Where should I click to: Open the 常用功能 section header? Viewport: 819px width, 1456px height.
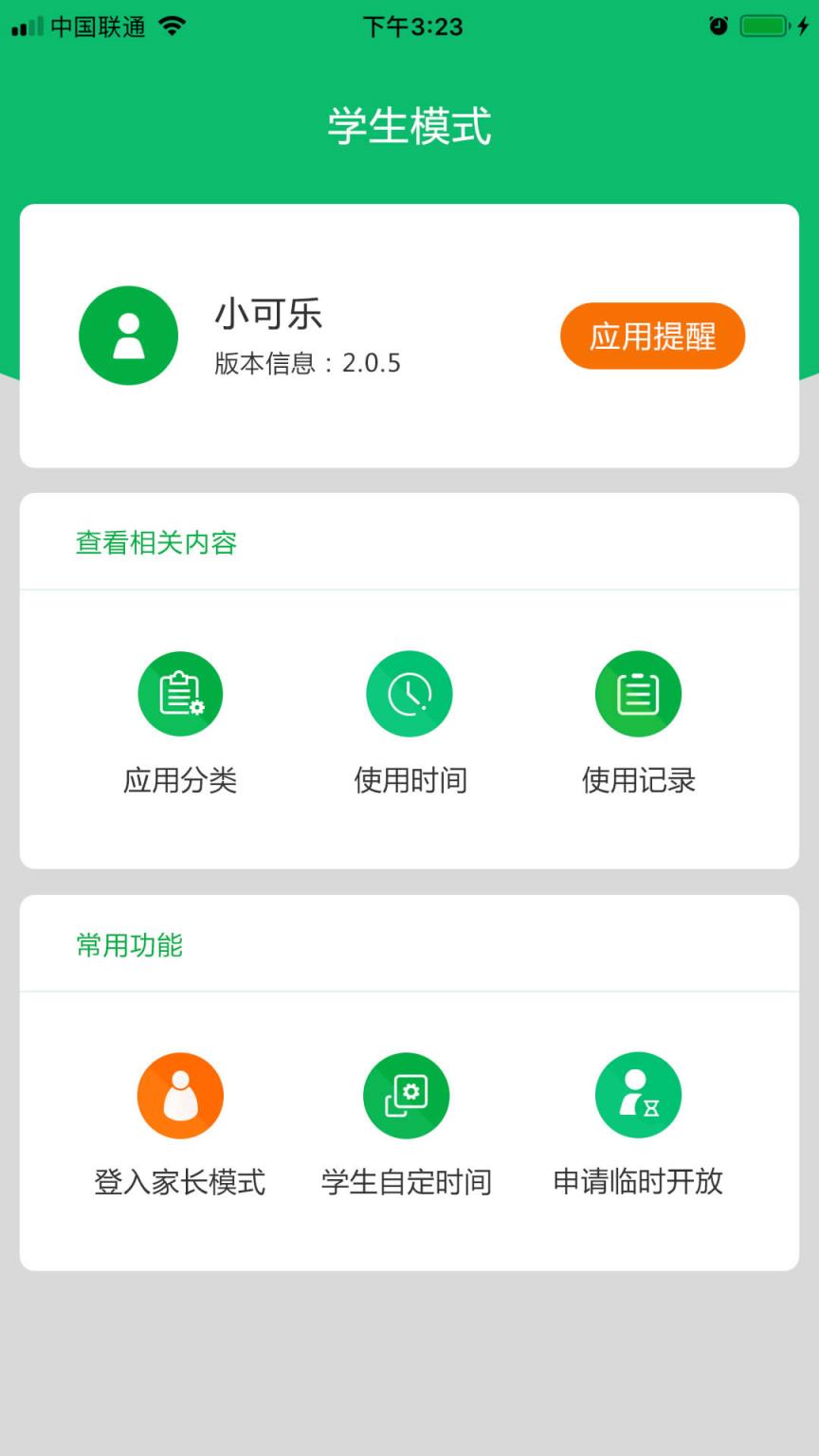[x=128, y=945]
